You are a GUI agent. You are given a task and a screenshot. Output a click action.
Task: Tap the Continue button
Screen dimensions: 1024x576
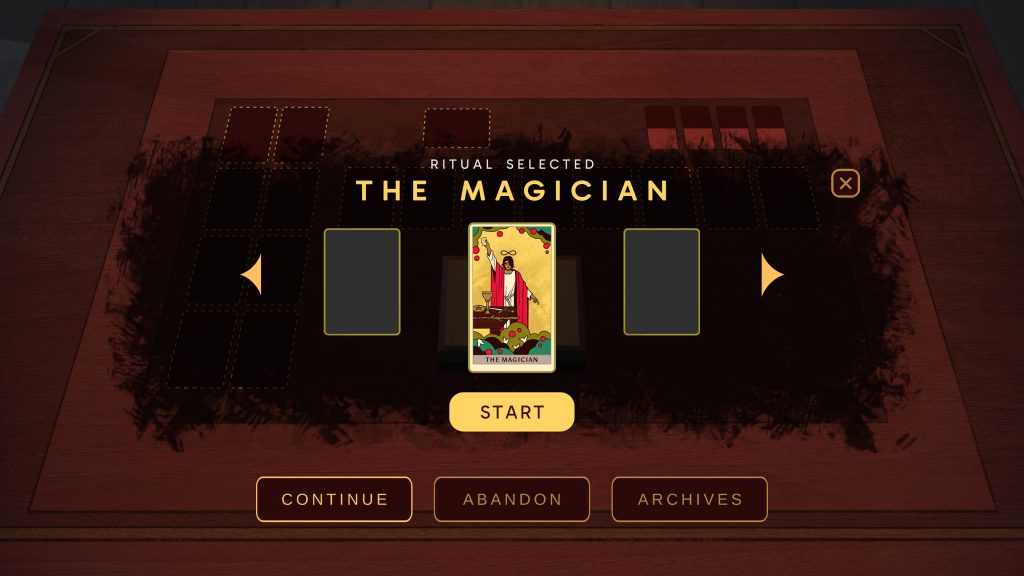(x=334, y=499)
